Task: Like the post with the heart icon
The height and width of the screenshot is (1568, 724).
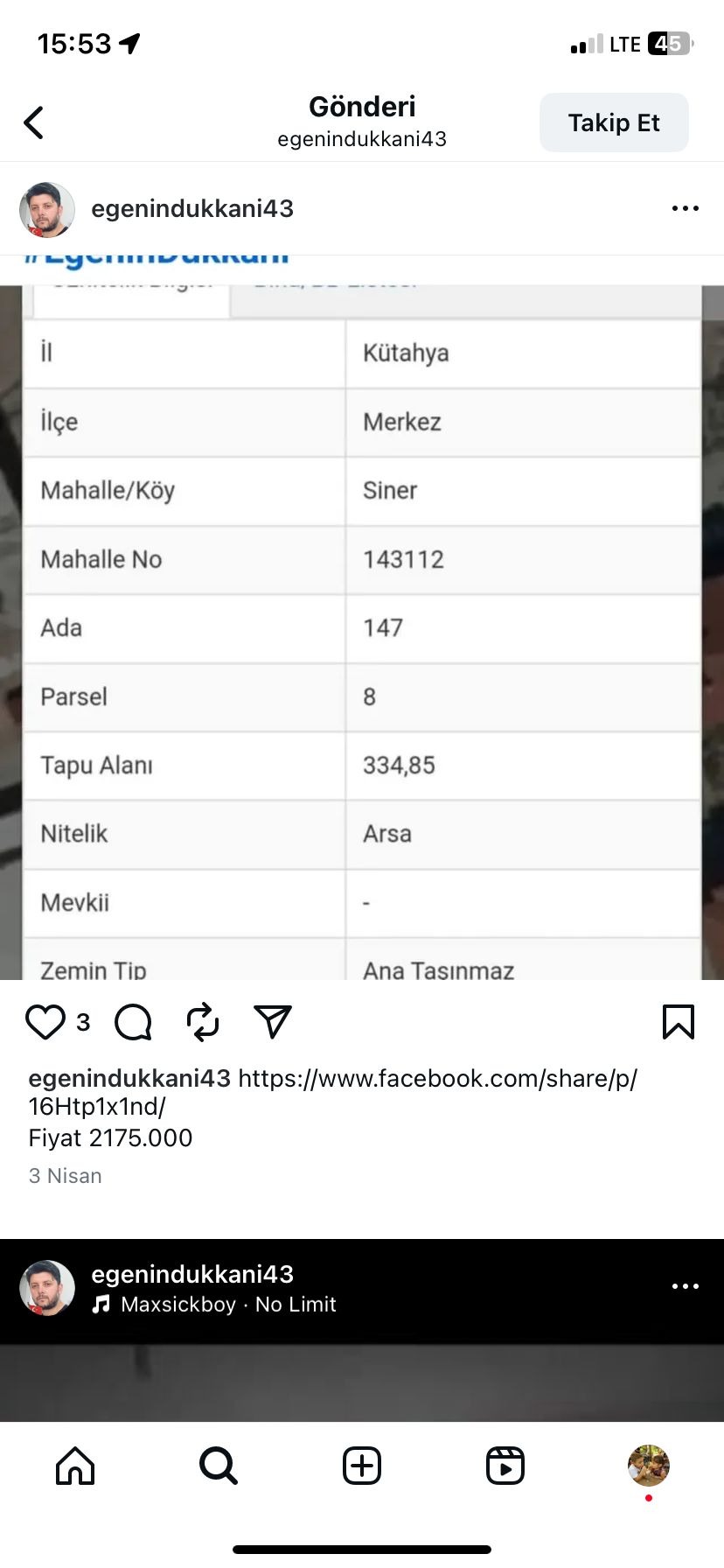Action: click(45, 1022)
